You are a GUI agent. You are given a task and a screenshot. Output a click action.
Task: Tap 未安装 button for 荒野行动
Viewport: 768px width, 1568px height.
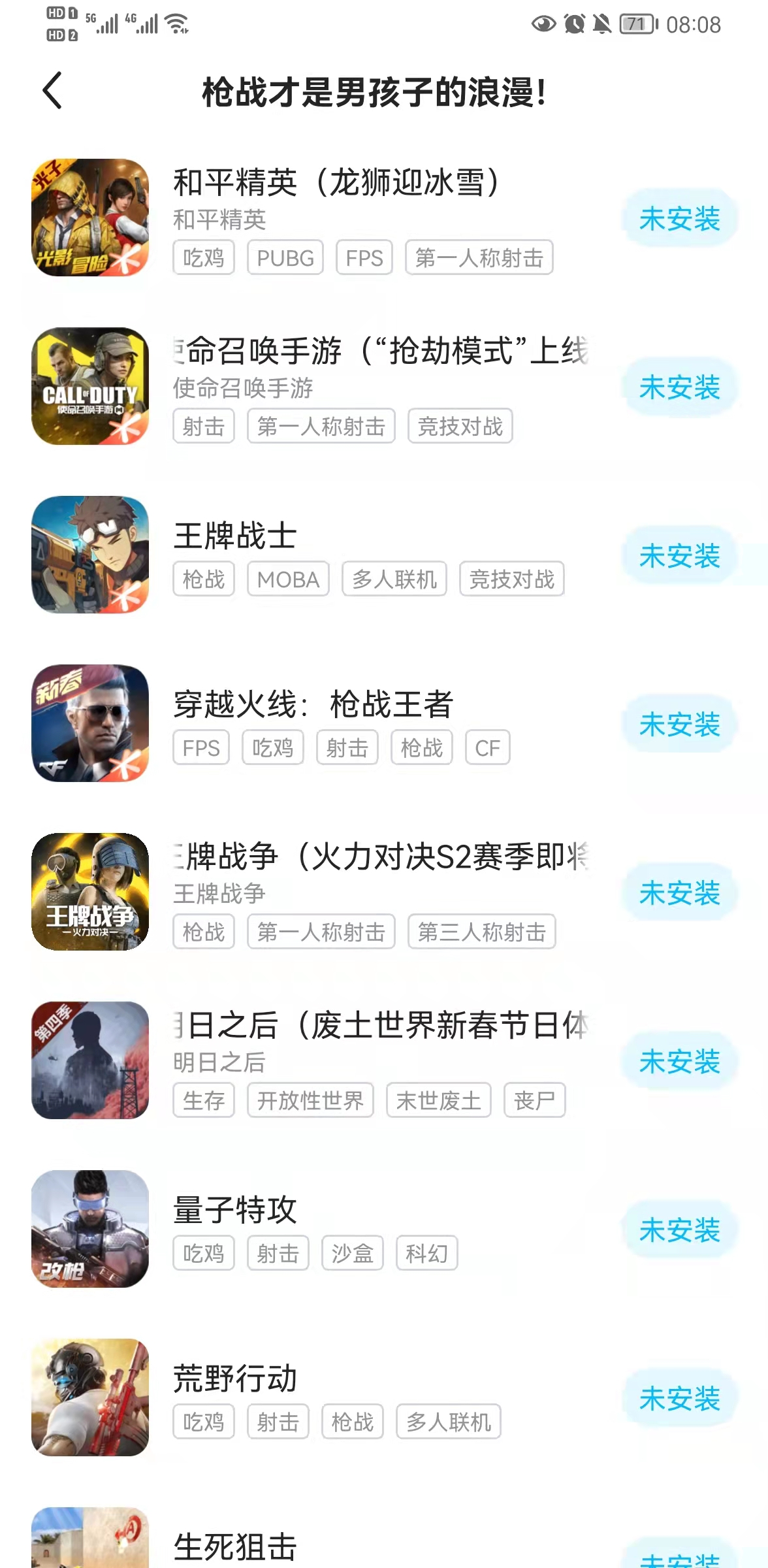pyautogui.click(x=679, y=1398)
